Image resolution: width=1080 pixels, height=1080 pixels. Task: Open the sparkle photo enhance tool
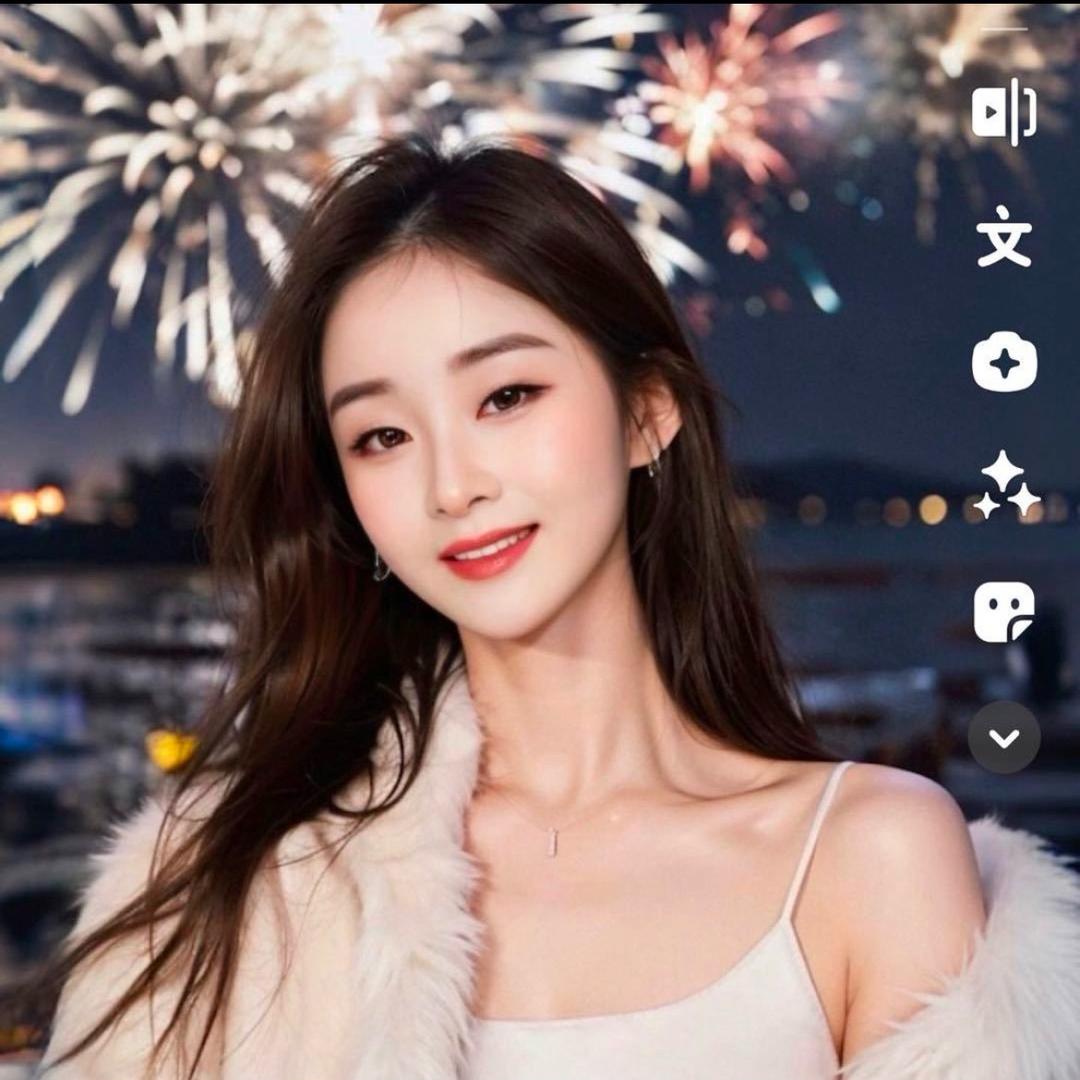coord(1004,361)
